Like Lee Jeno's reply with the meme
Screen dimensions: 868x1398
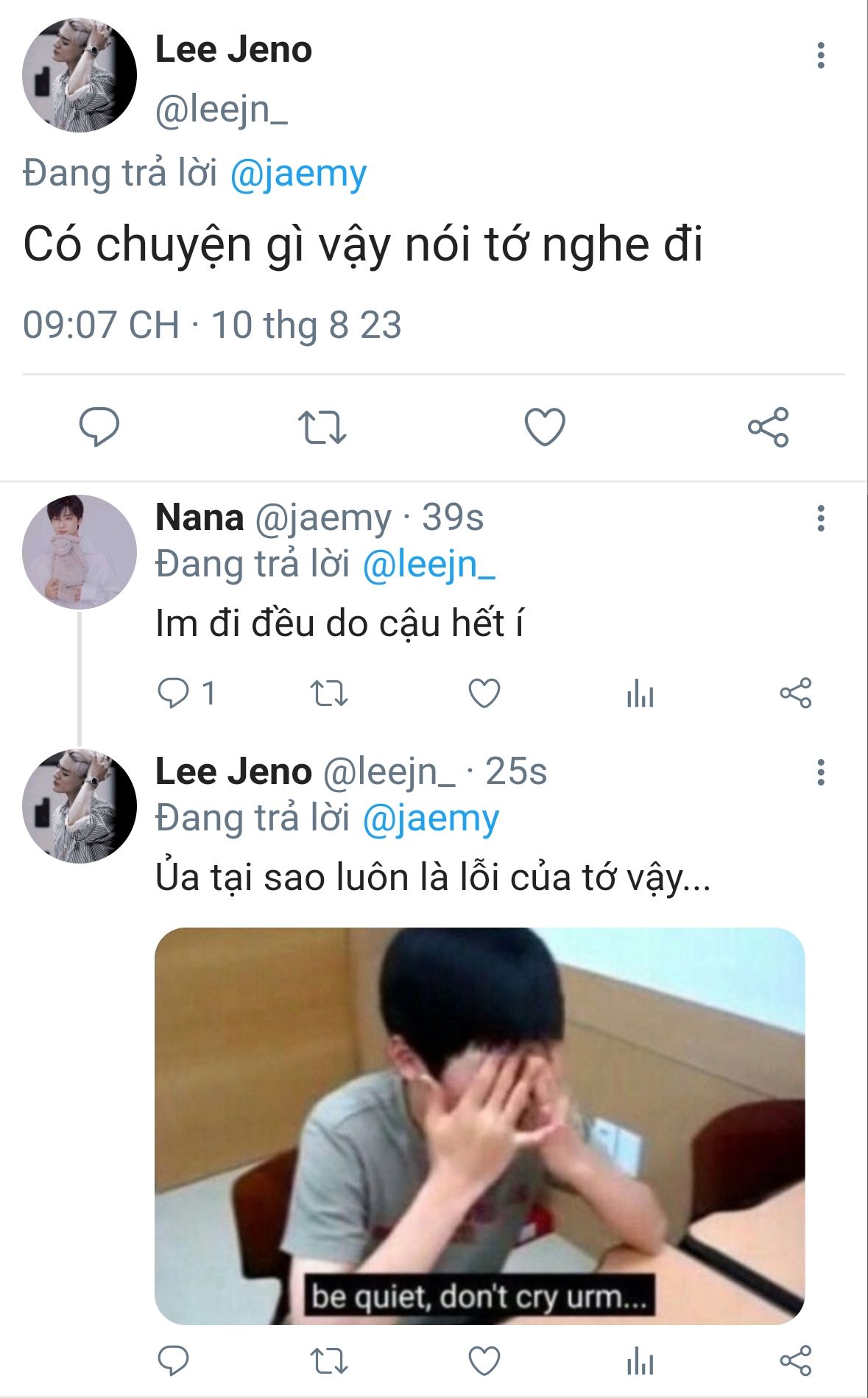(484, 1360)
